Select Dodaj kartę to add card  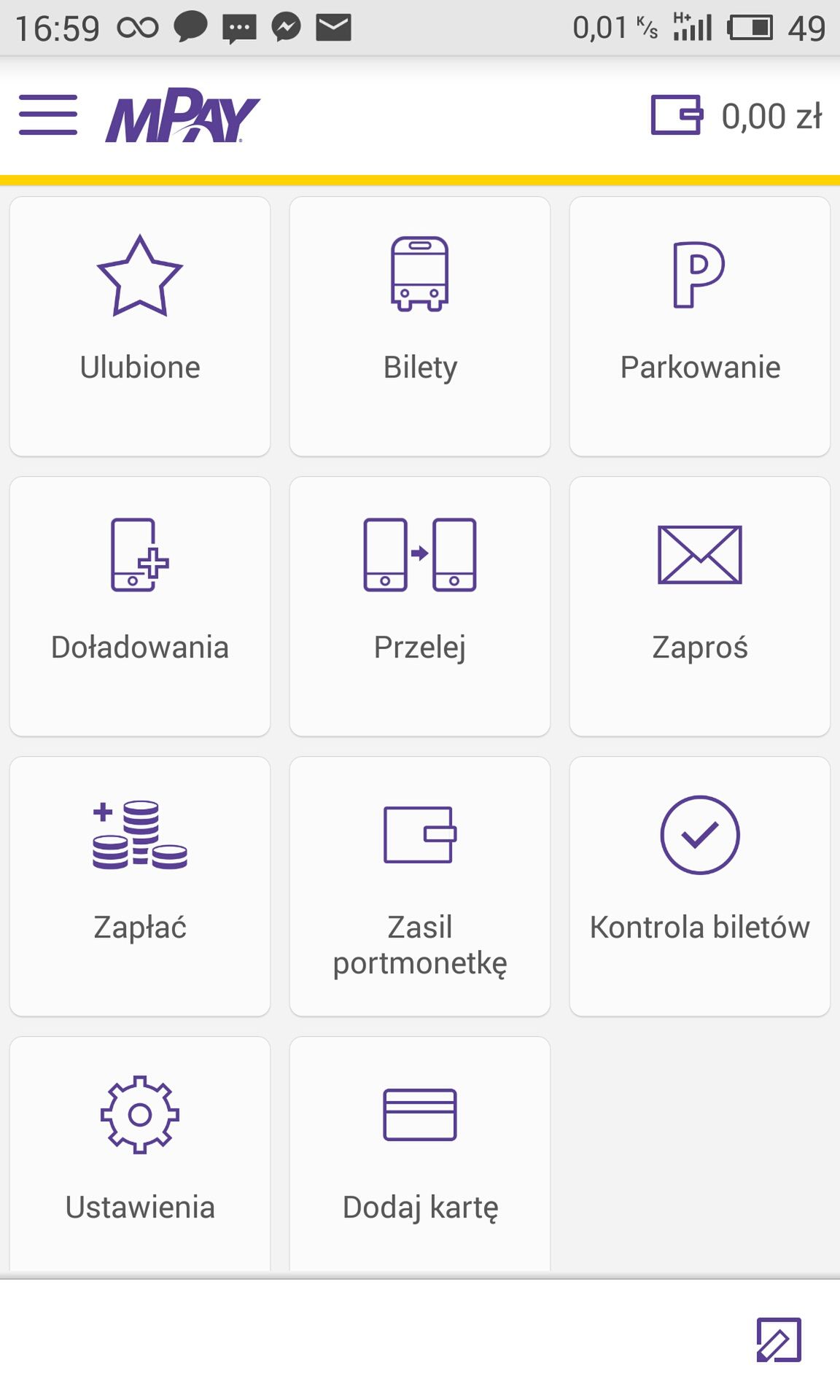point(420,1154)
